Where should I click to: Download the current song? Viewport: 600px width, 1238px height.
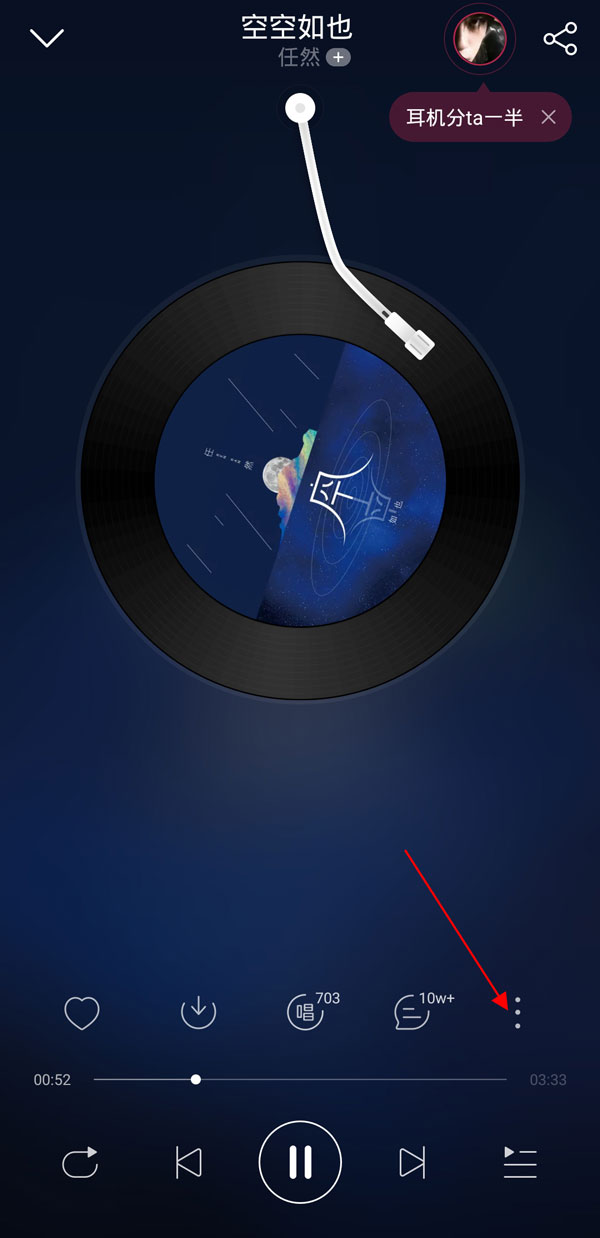[198, 1012]
